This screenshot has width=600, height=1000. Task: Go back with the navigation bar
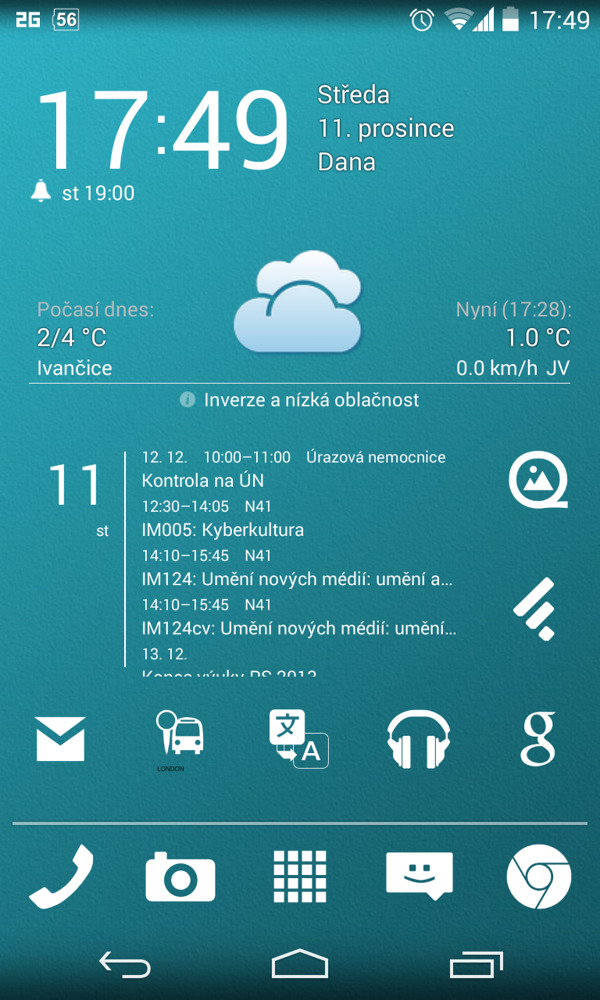(x=125, y=964)
